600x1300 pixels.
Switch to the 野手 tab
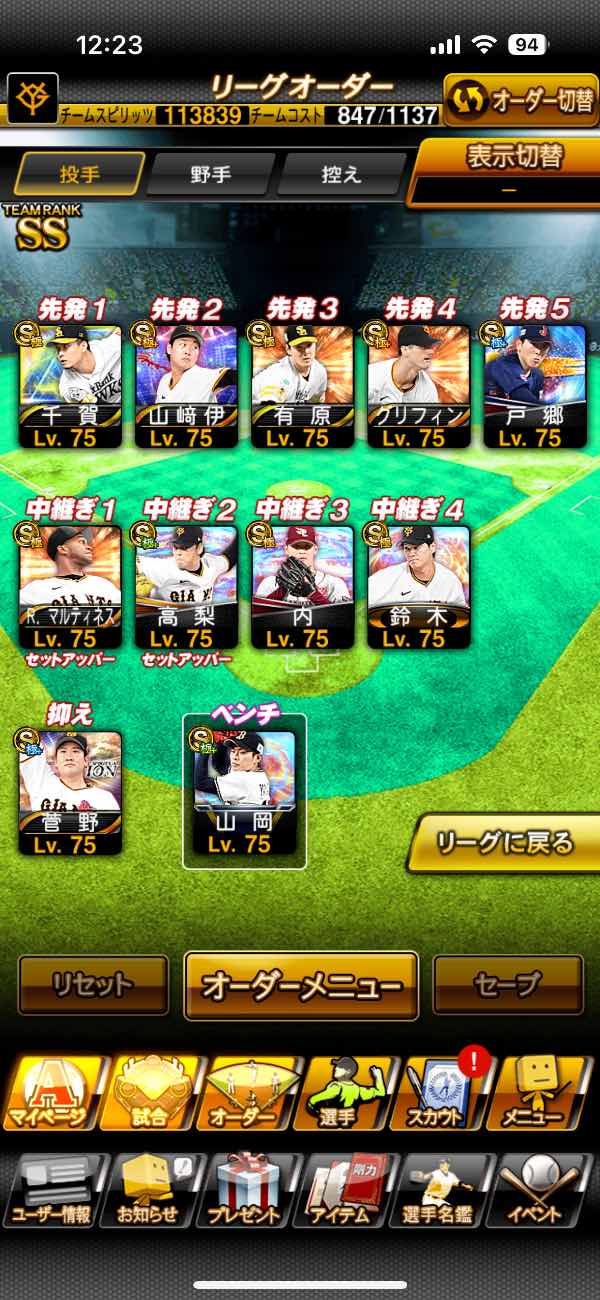click(210, 174)
